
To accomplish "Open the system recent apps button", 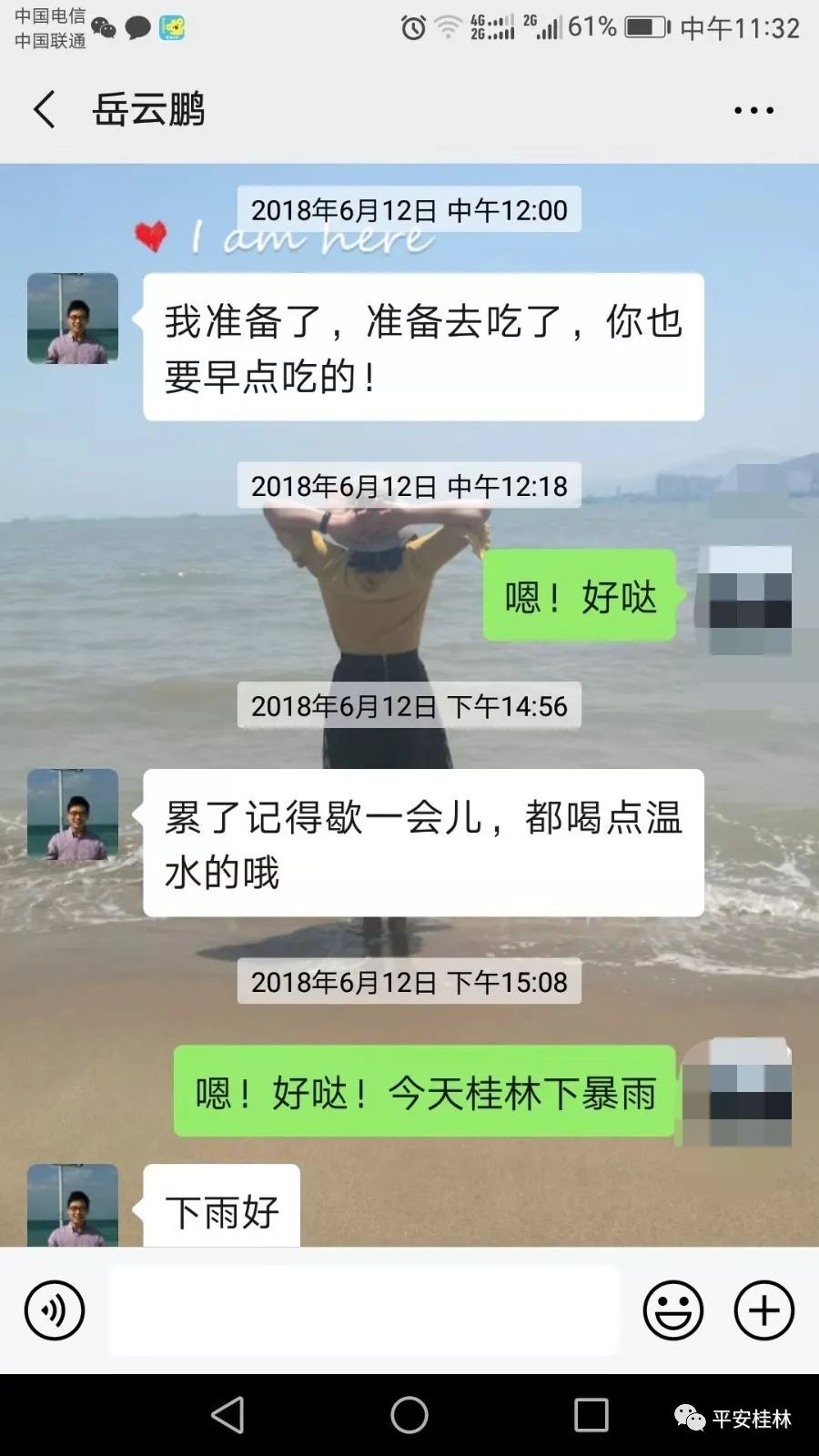I will (x=591, y=1415).
